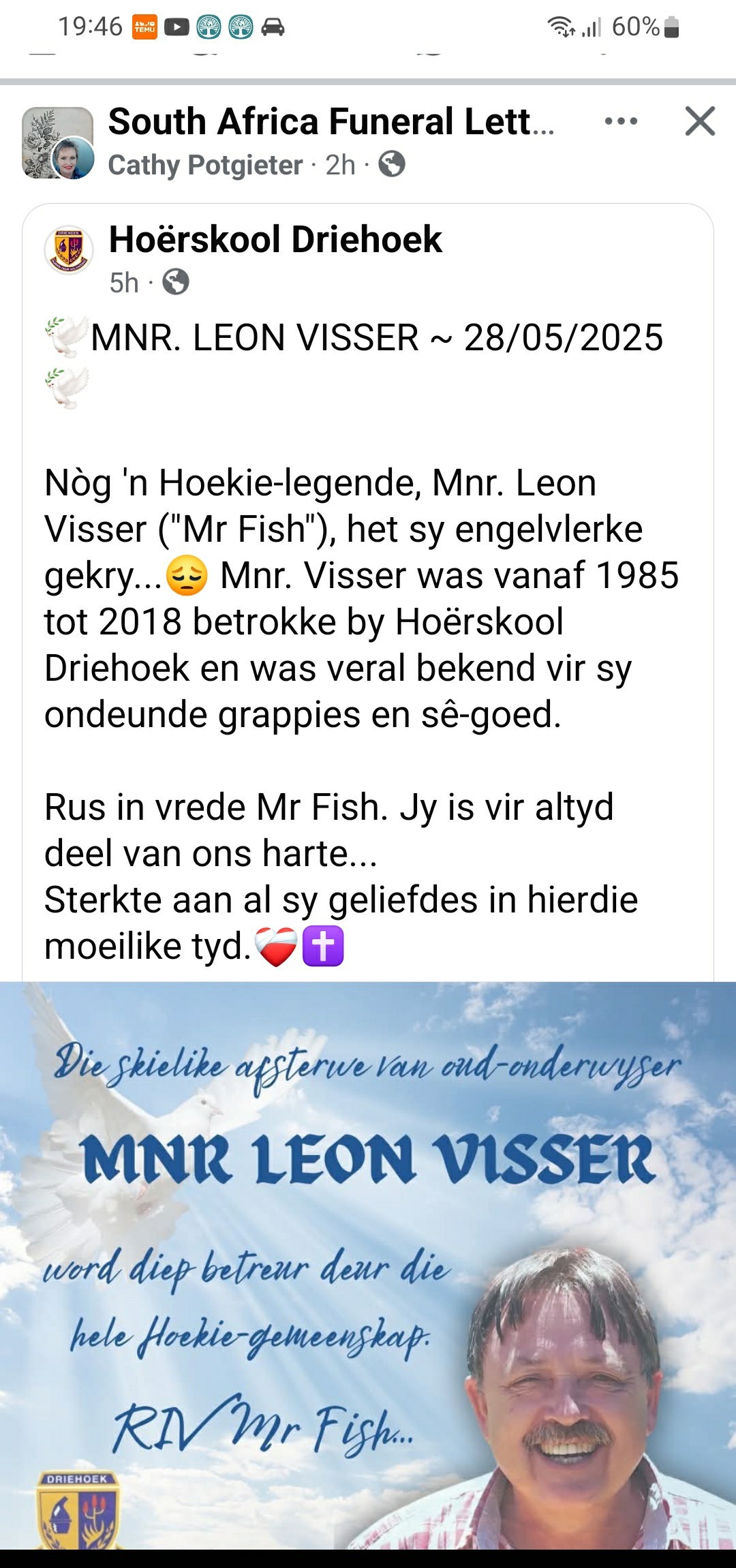Open the post's three-dot options menu
The height and width of the screenshot is (1568, 736).
coord(621,122)
